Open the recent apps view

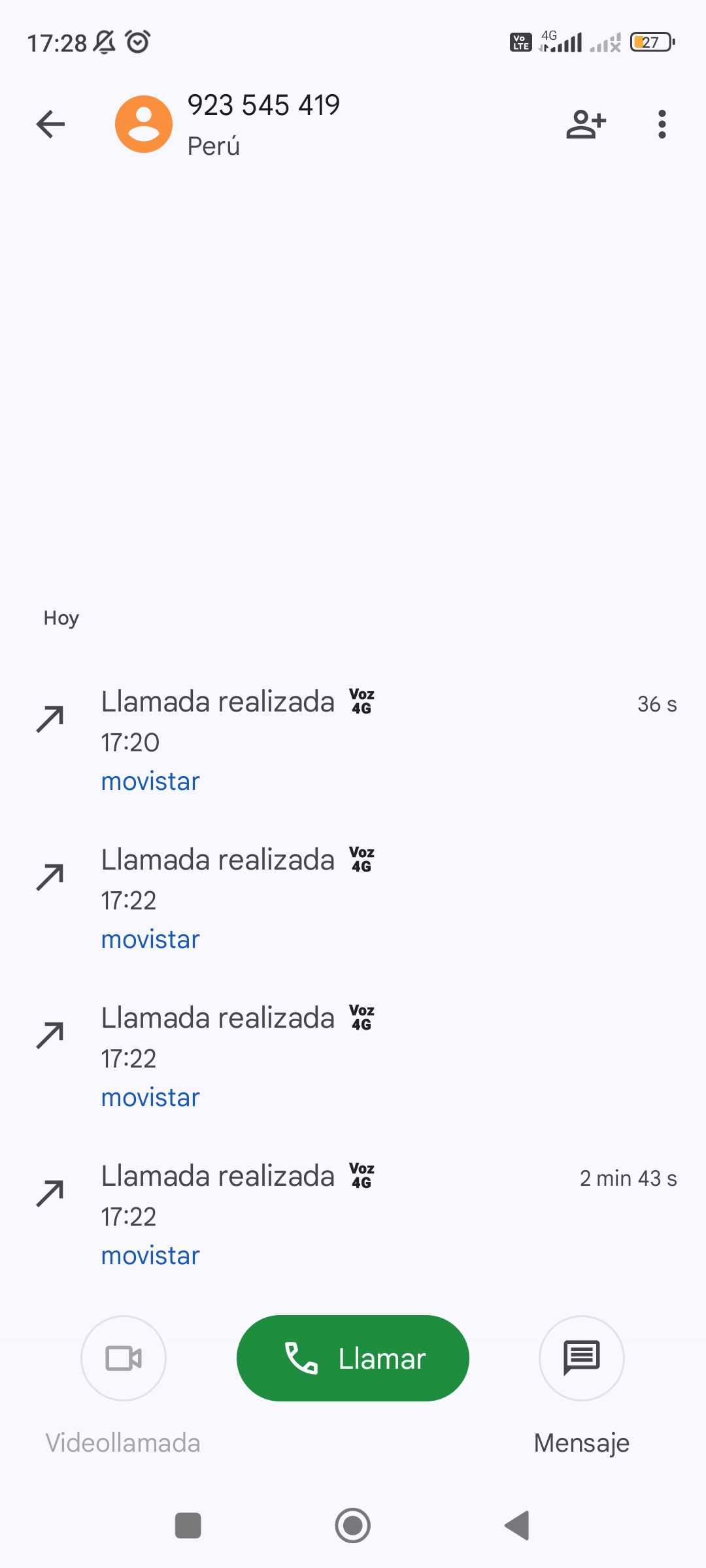point(188,1526)
